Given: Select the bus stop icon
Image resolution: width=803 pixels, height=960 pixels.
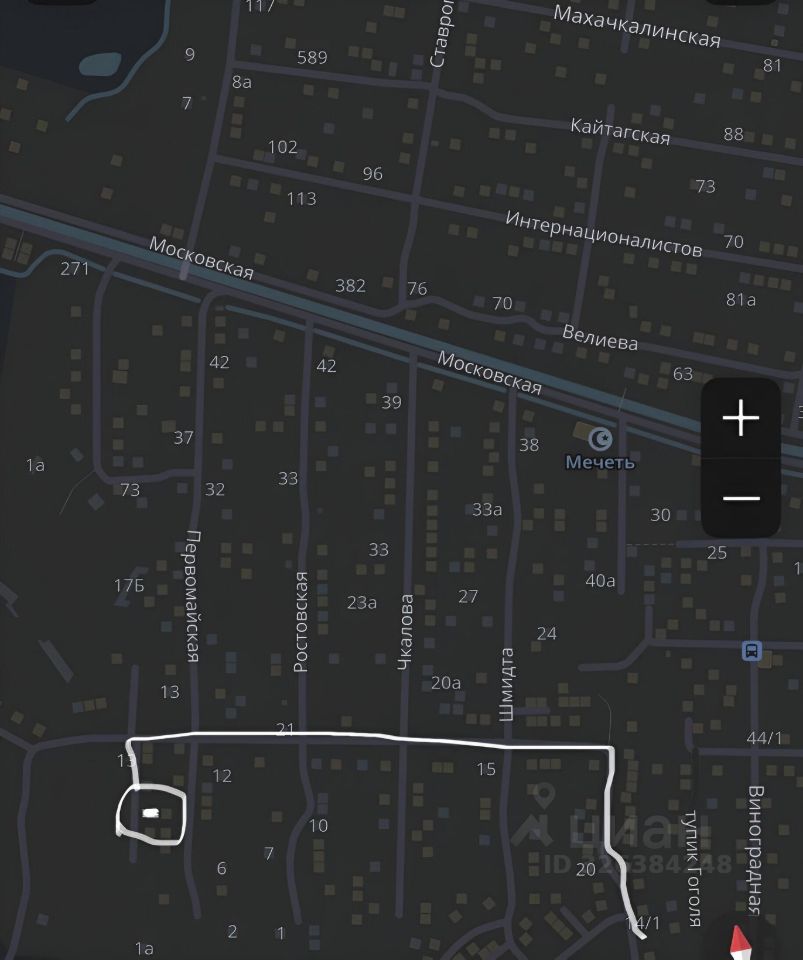Looking at the screenshot, I should 751,651.
